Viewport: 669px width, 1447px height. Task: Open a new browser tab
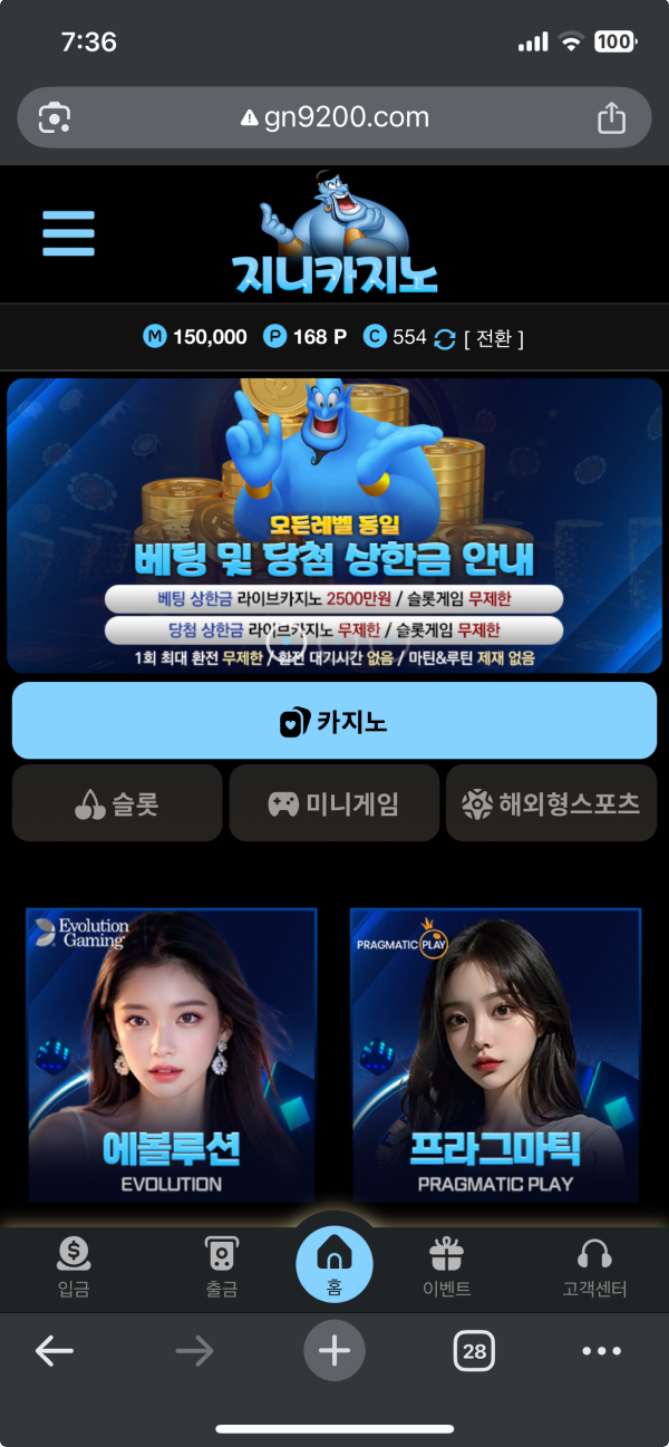pos(334,1351)
